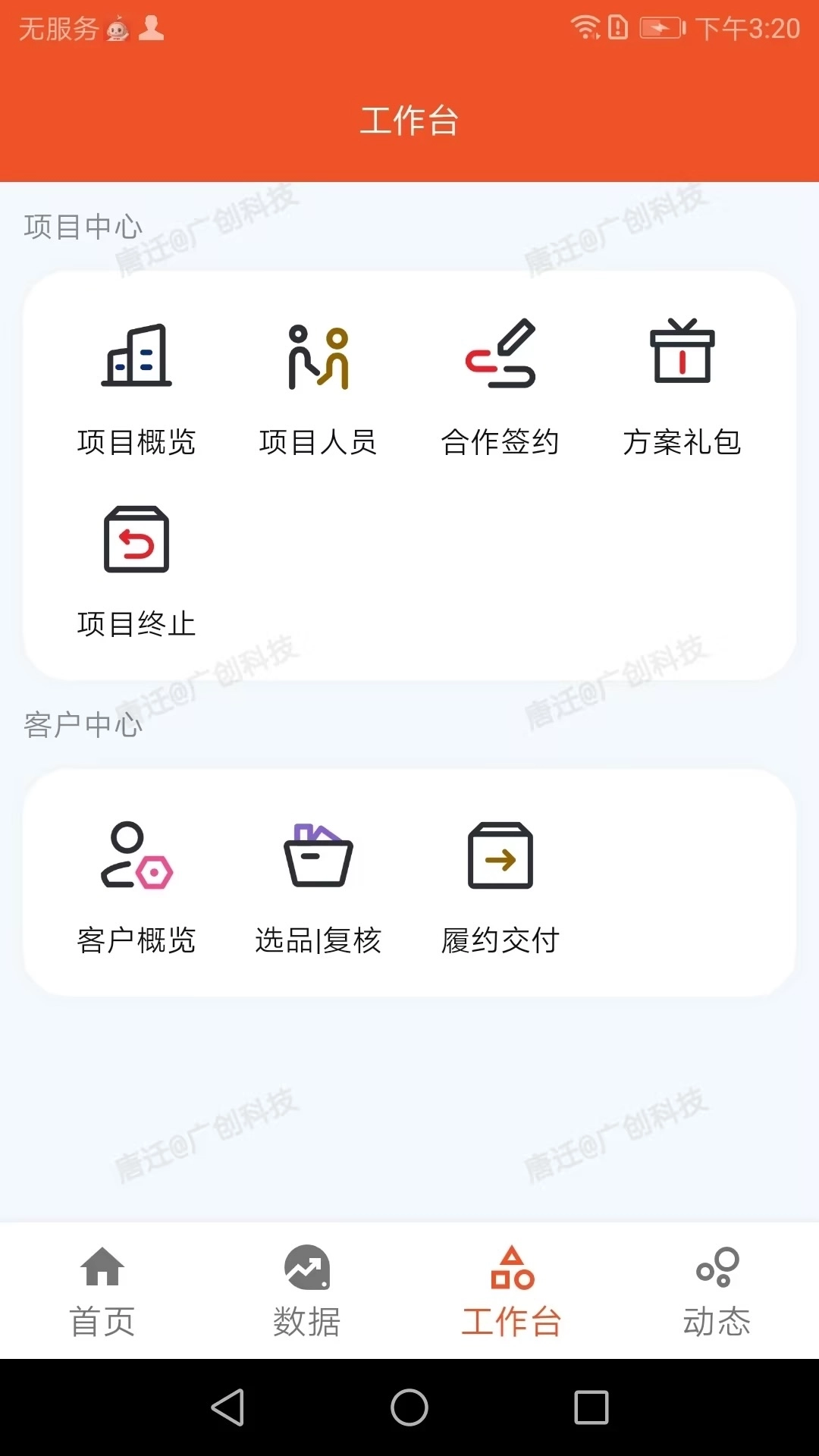819x1456 pixels.
Task: Click the 履约交付 label text
Action: 500,941
